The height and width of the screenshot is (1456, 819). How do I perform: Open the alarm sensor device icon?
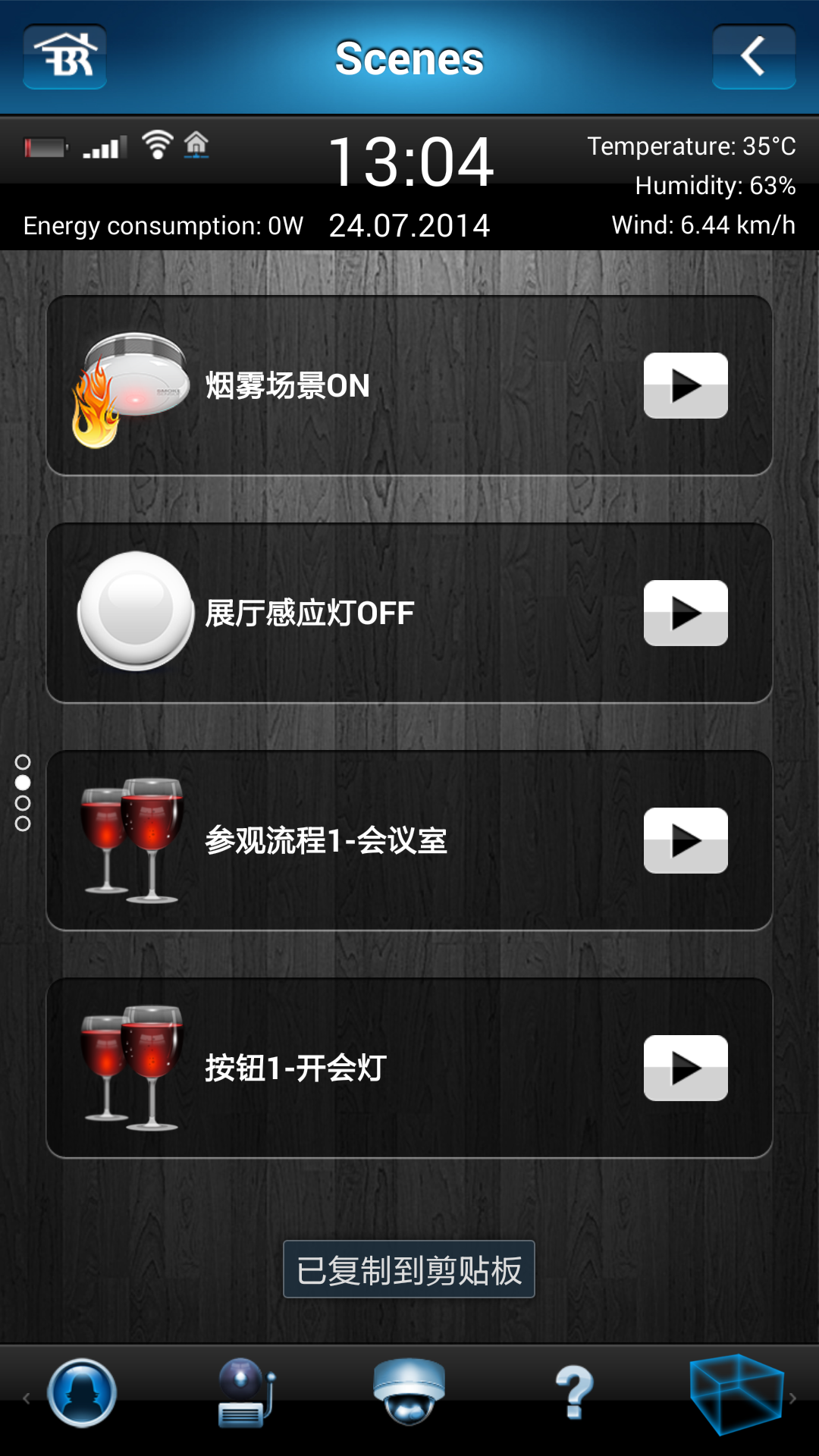[245, 1393]
